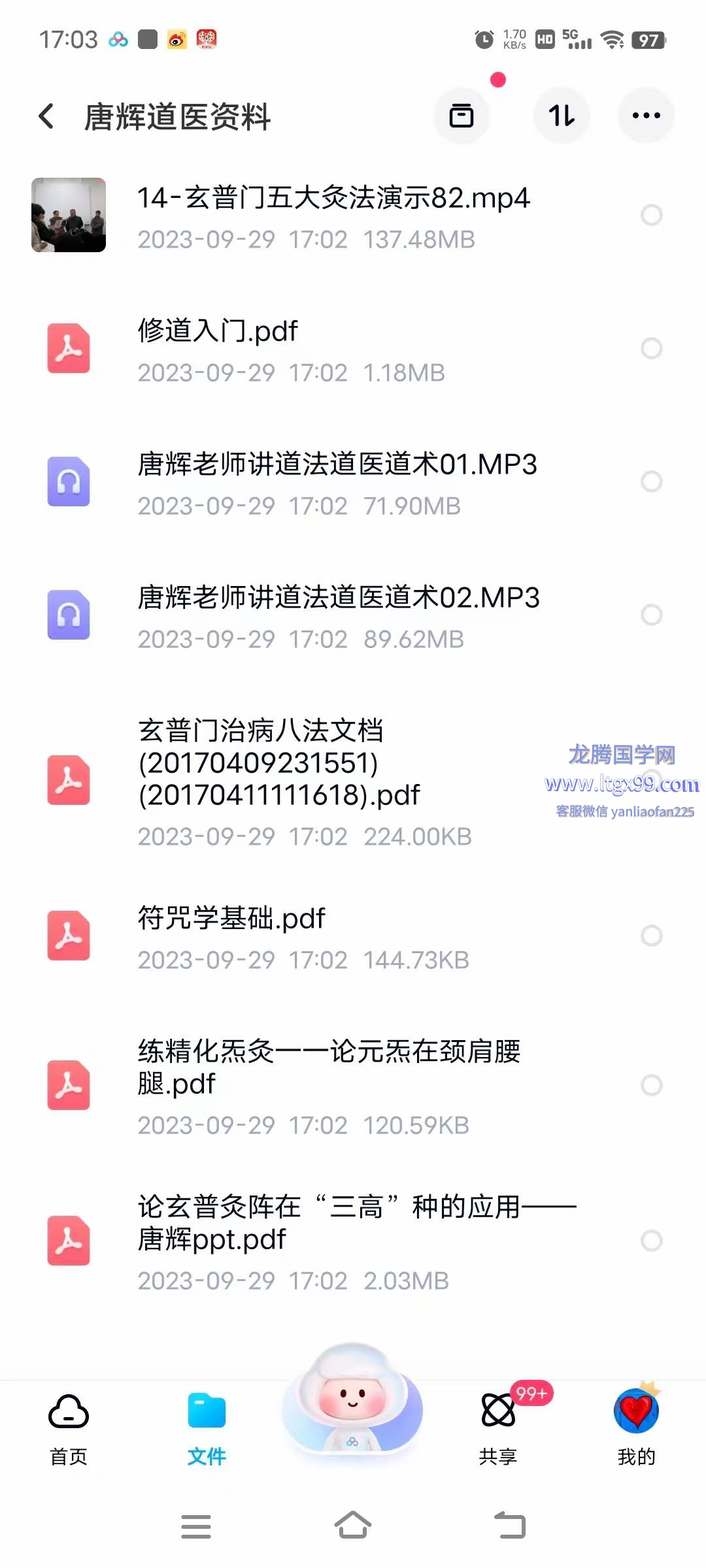Select checkbox for 14-玄普门五大灸法演示82.mp4
Screen dimensions: 706x1568
point(651,215)
